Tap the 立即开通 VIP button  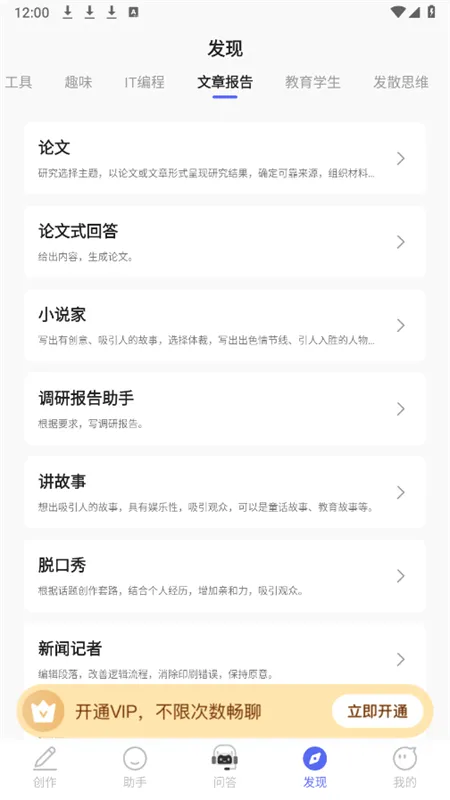click(378, 711)
